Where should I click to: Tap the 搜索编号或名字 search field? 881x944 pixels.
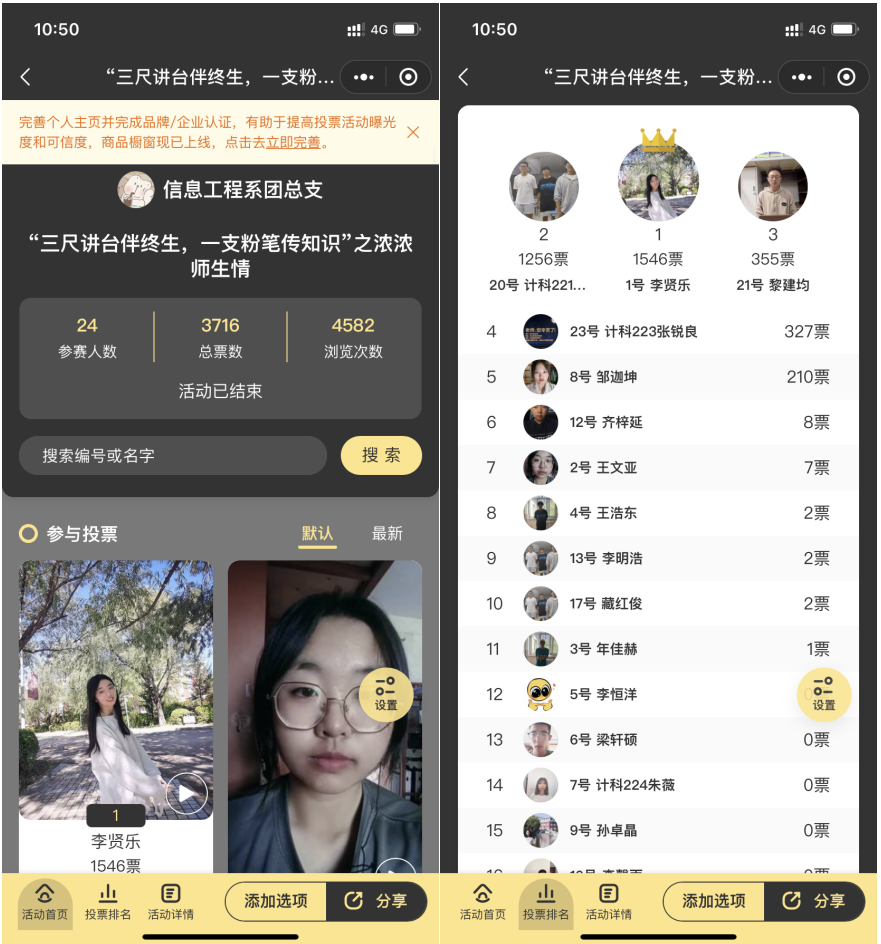(173, 456)
